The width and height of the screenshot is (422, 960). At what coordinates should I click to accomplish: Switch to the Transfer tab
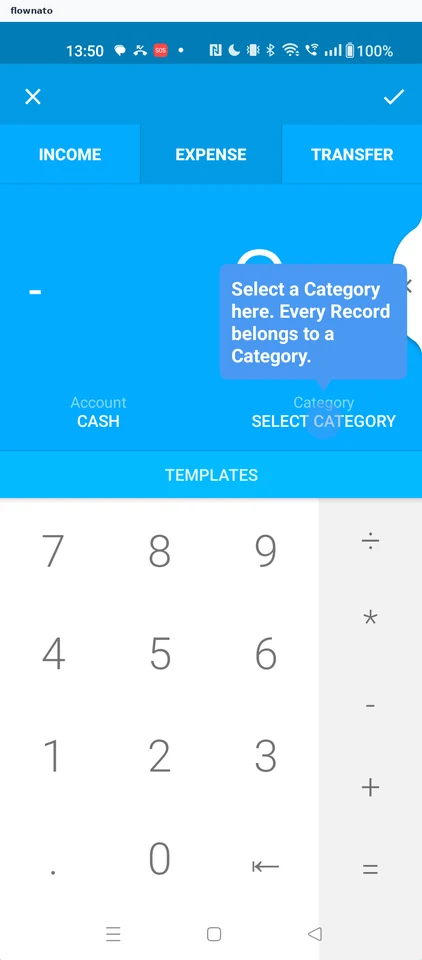pyautogui.click(x=352, y=154)
